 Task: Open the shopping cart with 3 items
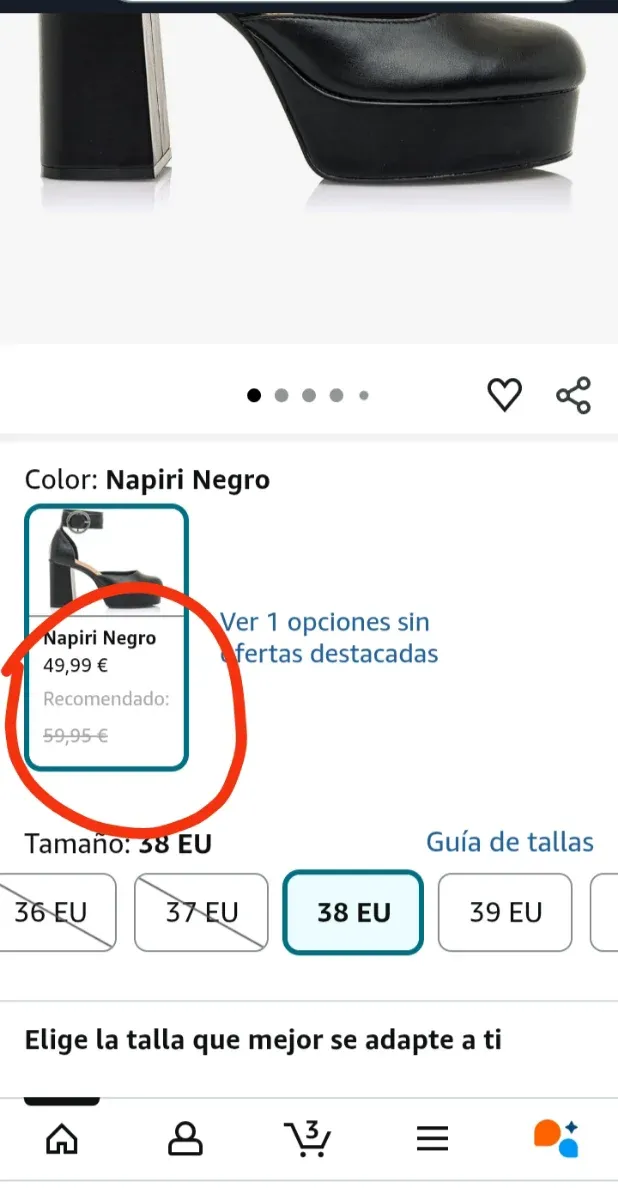click(x=308, y=1138)
